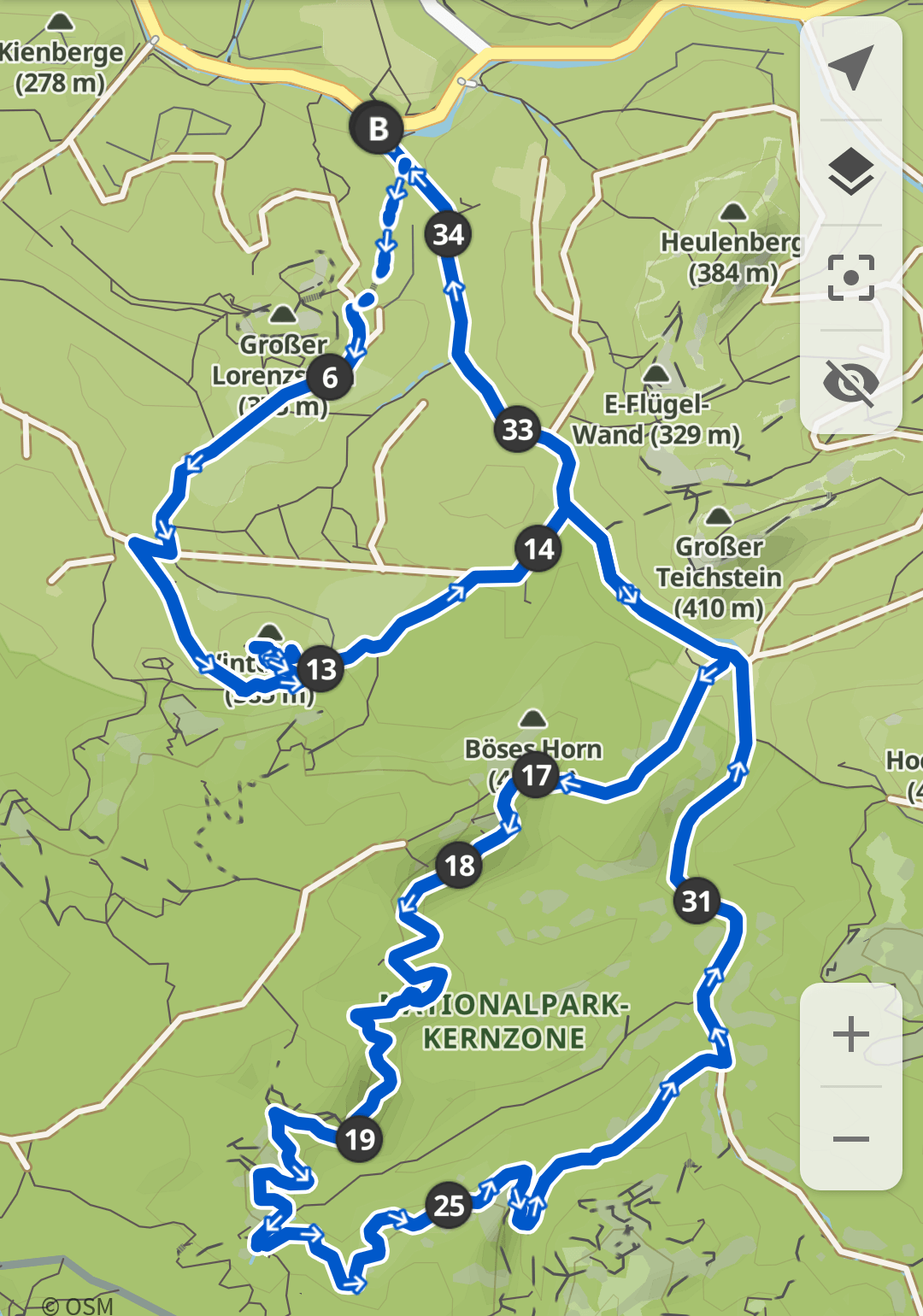Select waypoint 14 on the route

pos(538,549)
